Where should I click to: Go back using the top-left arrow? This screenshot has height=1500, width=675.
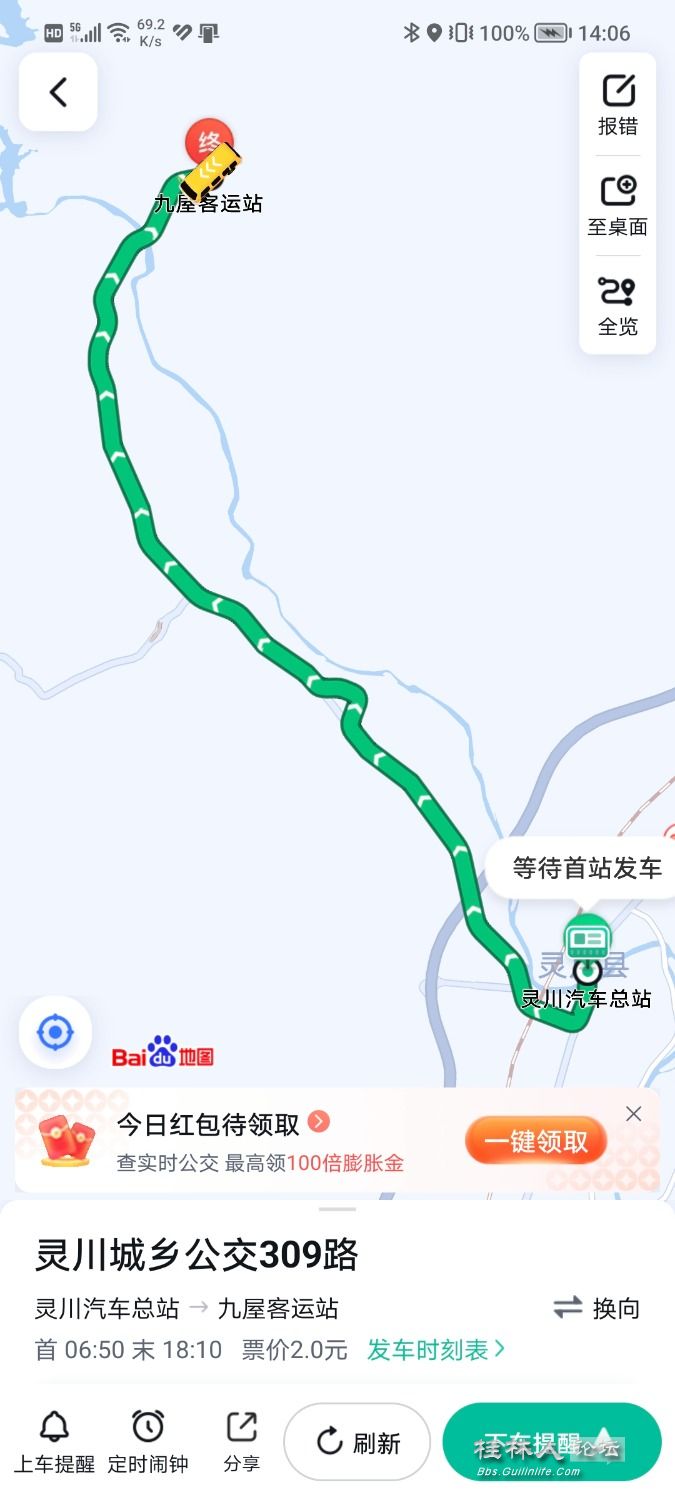(58, 92)
